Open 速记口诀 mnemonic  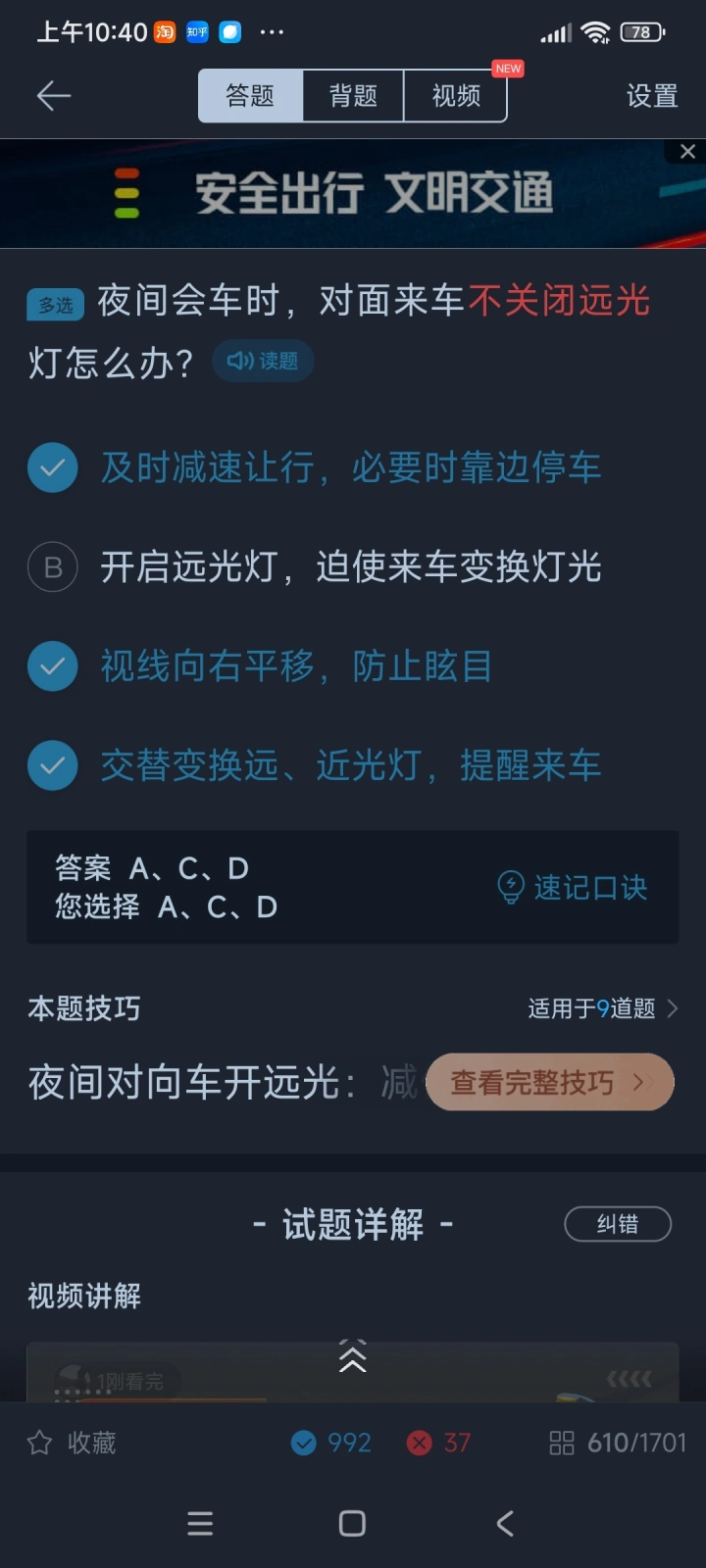[574, 887]
